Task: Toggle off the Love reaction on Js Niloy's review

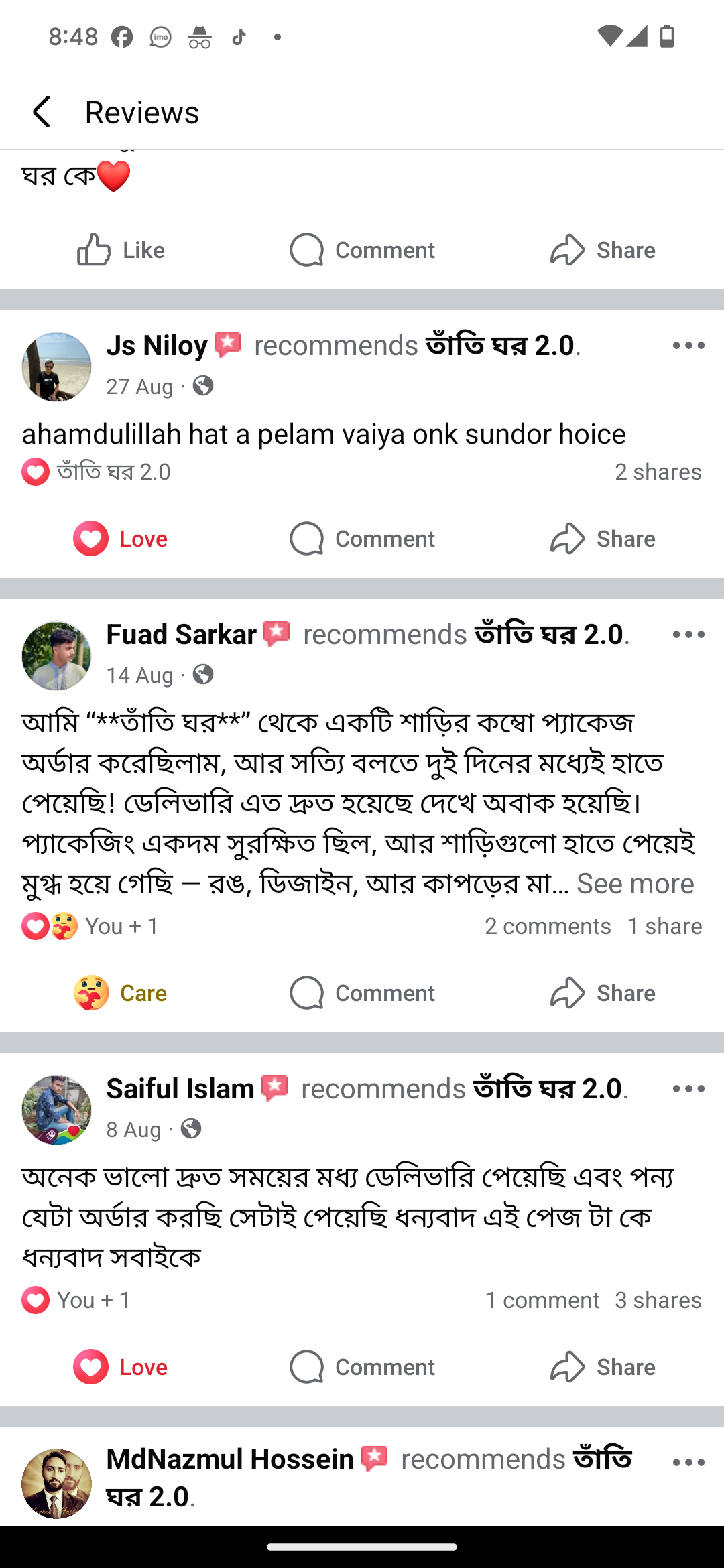Action: coord(121,538)
